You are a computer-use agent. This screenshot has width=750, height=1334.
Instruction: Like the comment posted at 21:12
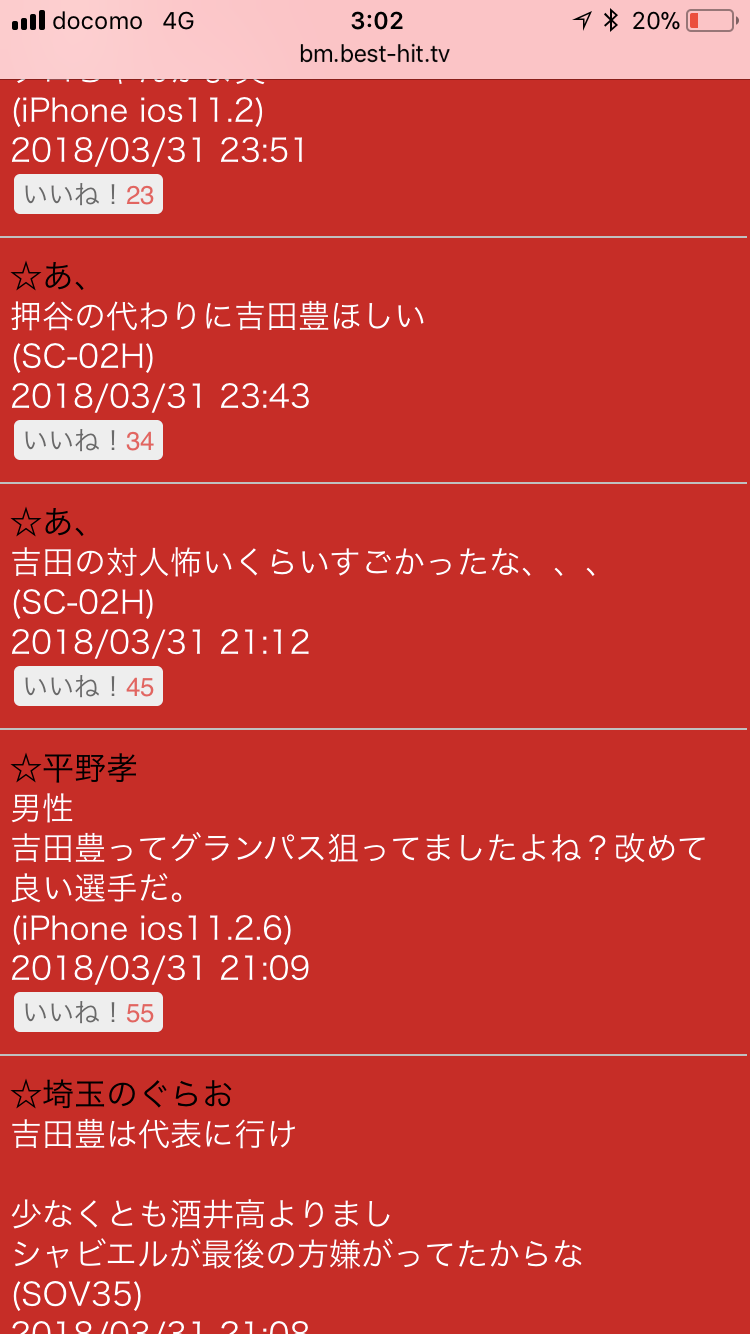pyautogui.click(x=88, y=686)
